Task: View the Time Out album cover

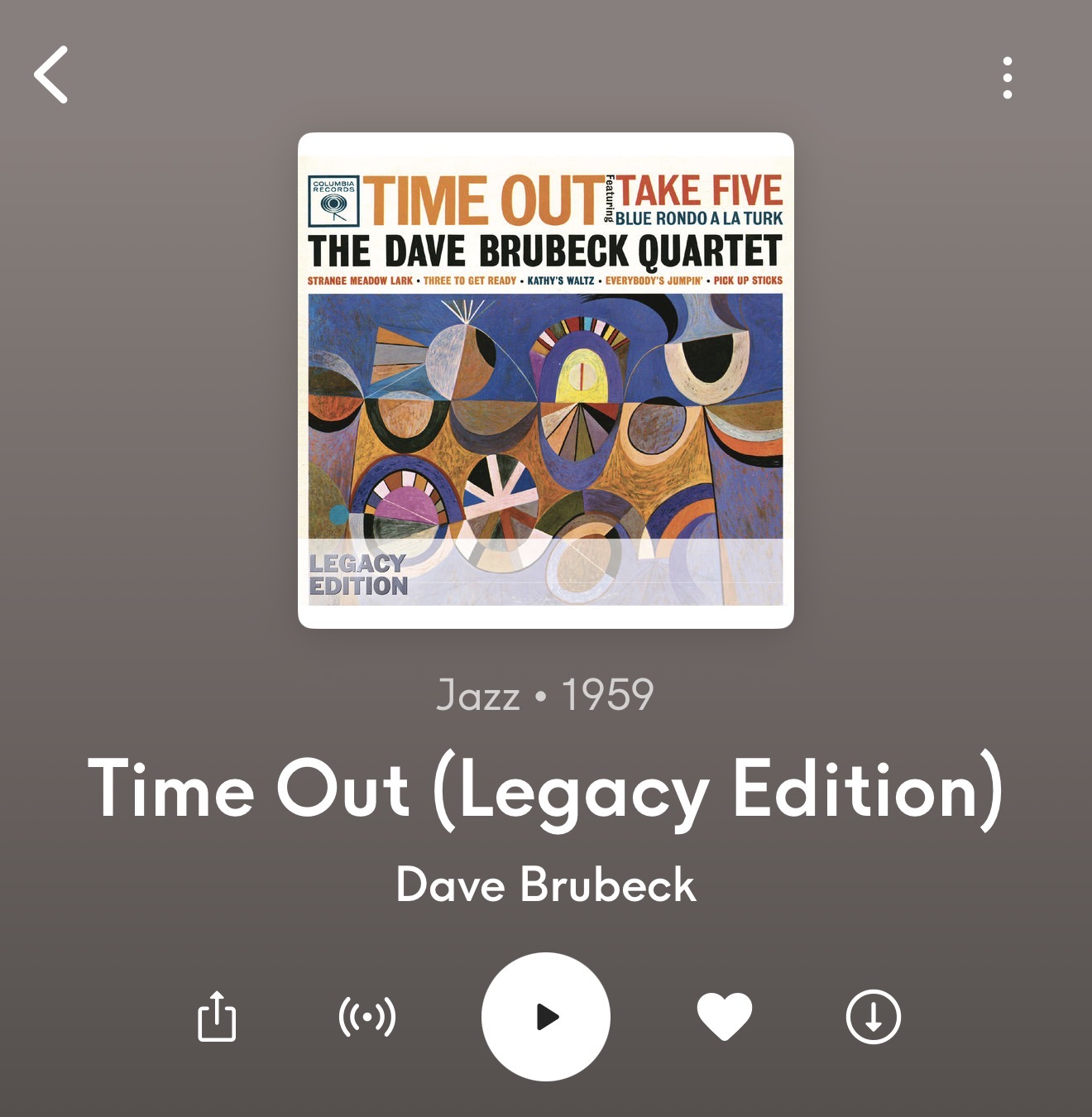Action: pyautogui.click(x=546, y=381)
